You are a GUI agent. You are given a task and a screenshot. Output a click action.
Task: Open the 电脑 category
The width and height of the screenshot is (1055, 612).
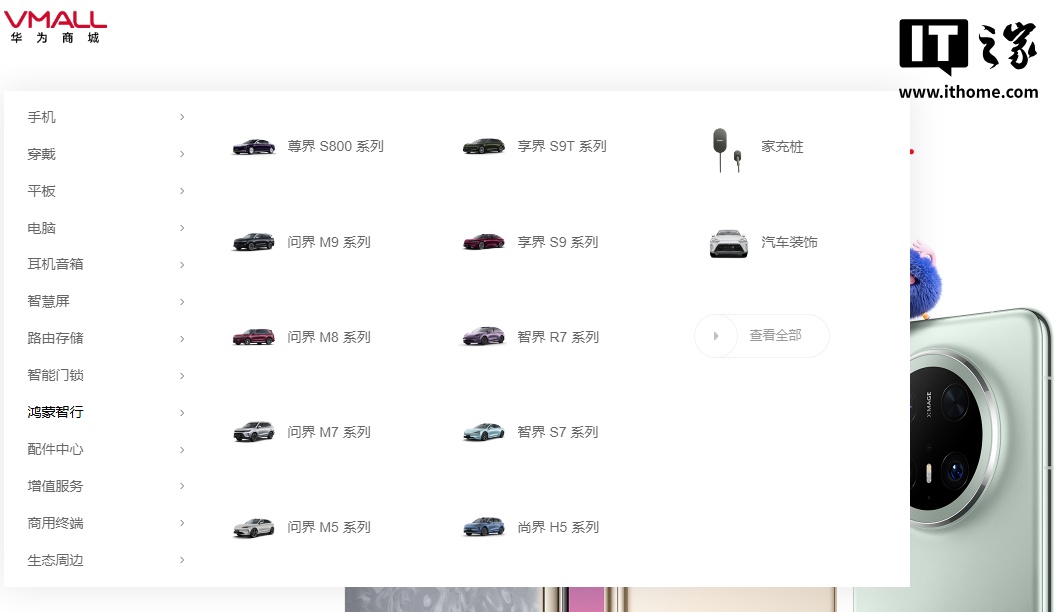[x=42, y=228]
